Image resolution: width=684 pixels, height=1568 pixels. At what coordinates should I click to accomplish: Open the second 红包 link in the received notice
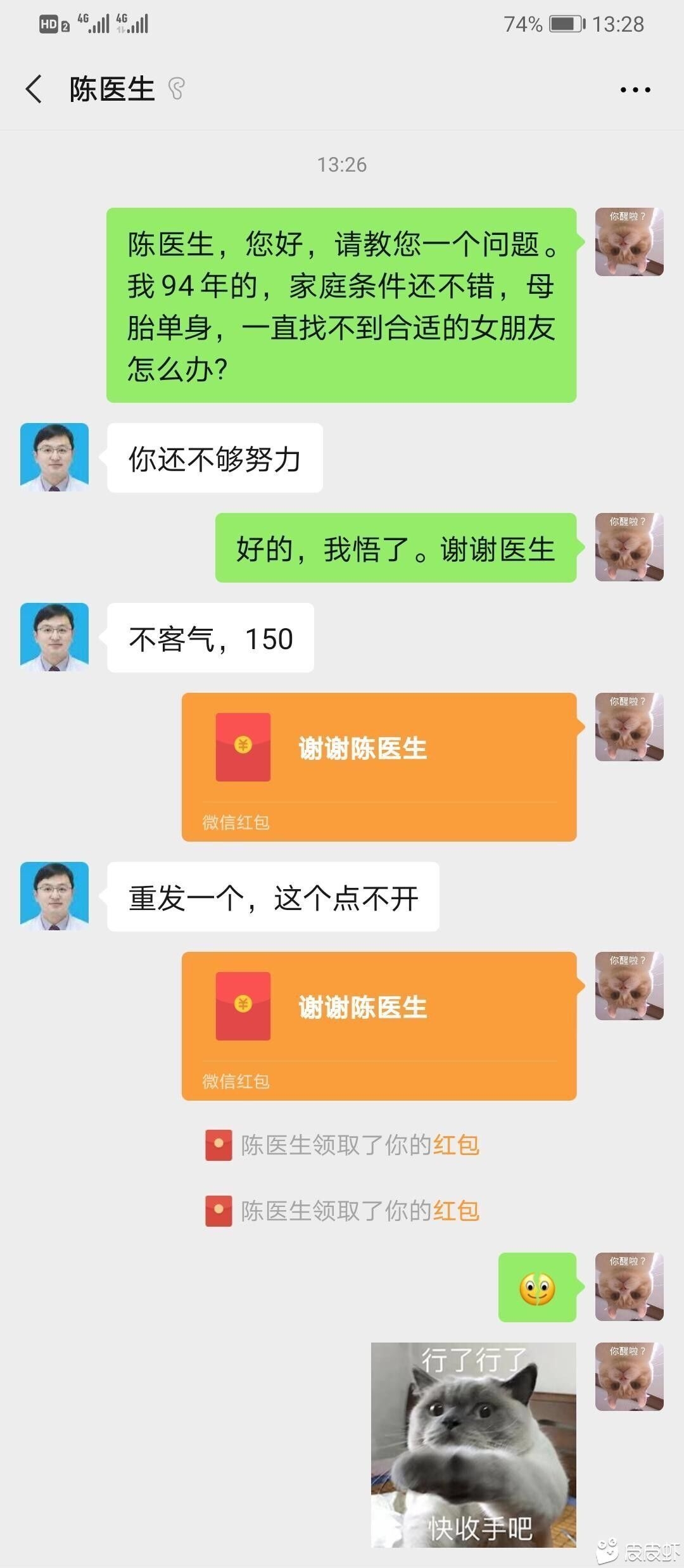(456, 1211)
